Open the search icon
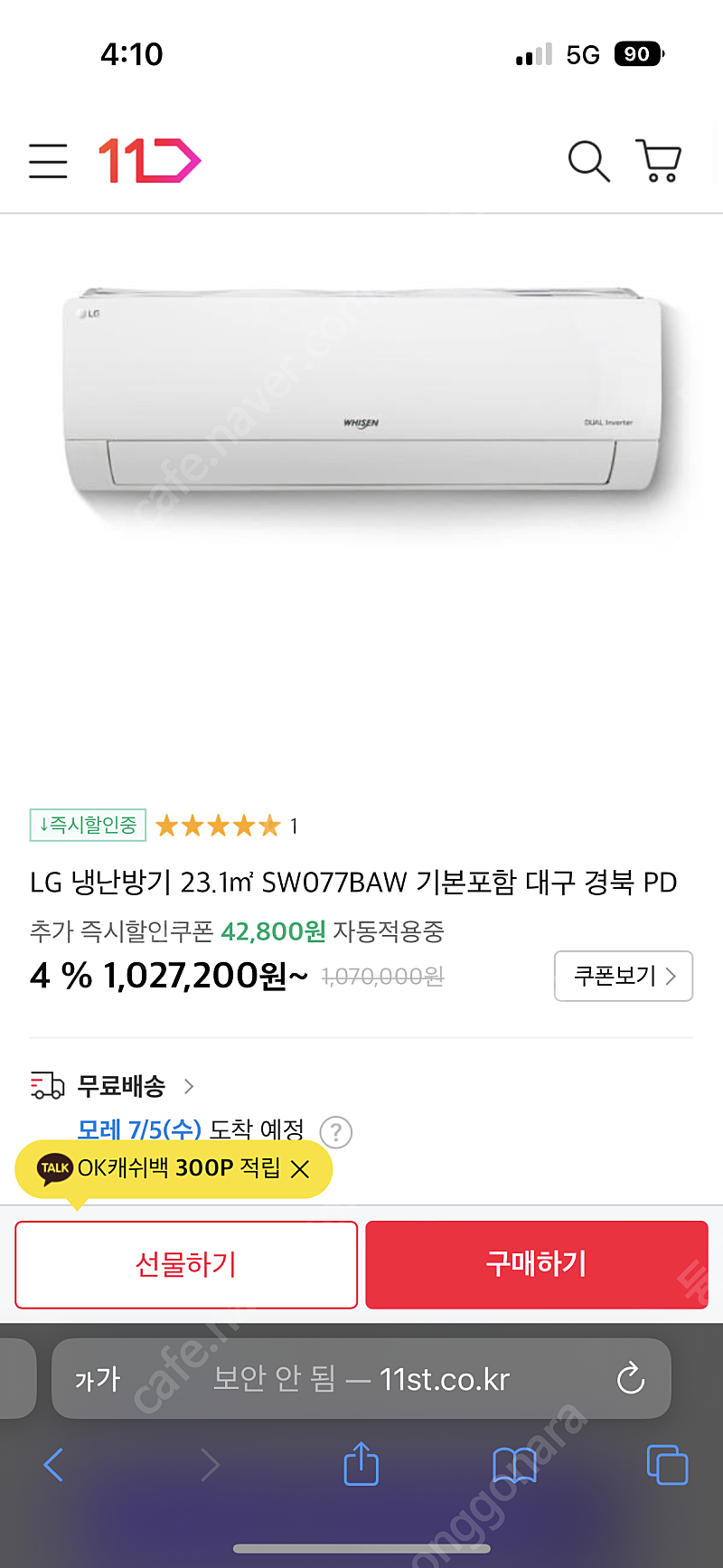This screenshot has width=723, height=1568. click(588, 161)
